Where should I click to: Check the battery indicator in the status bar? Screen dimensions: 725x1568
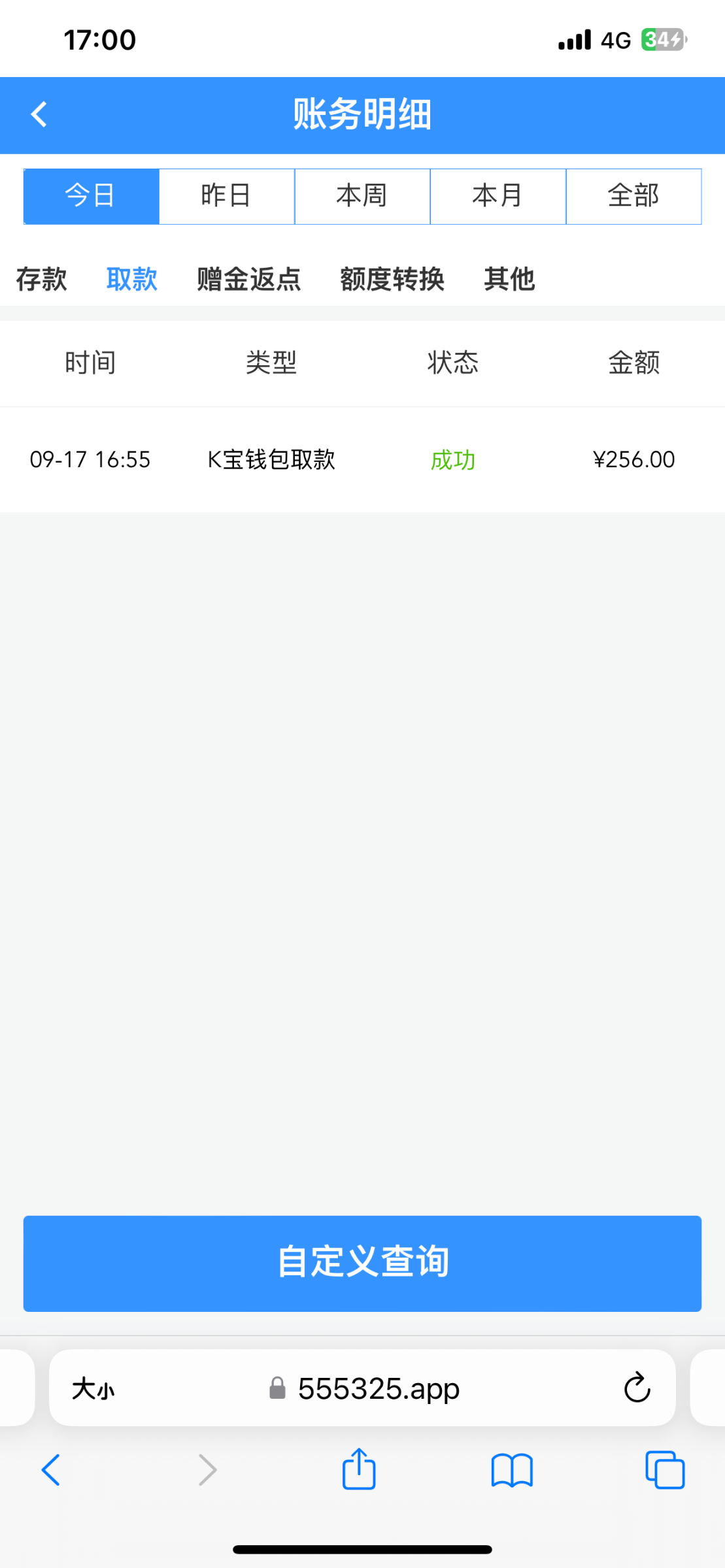click(661, 39)
